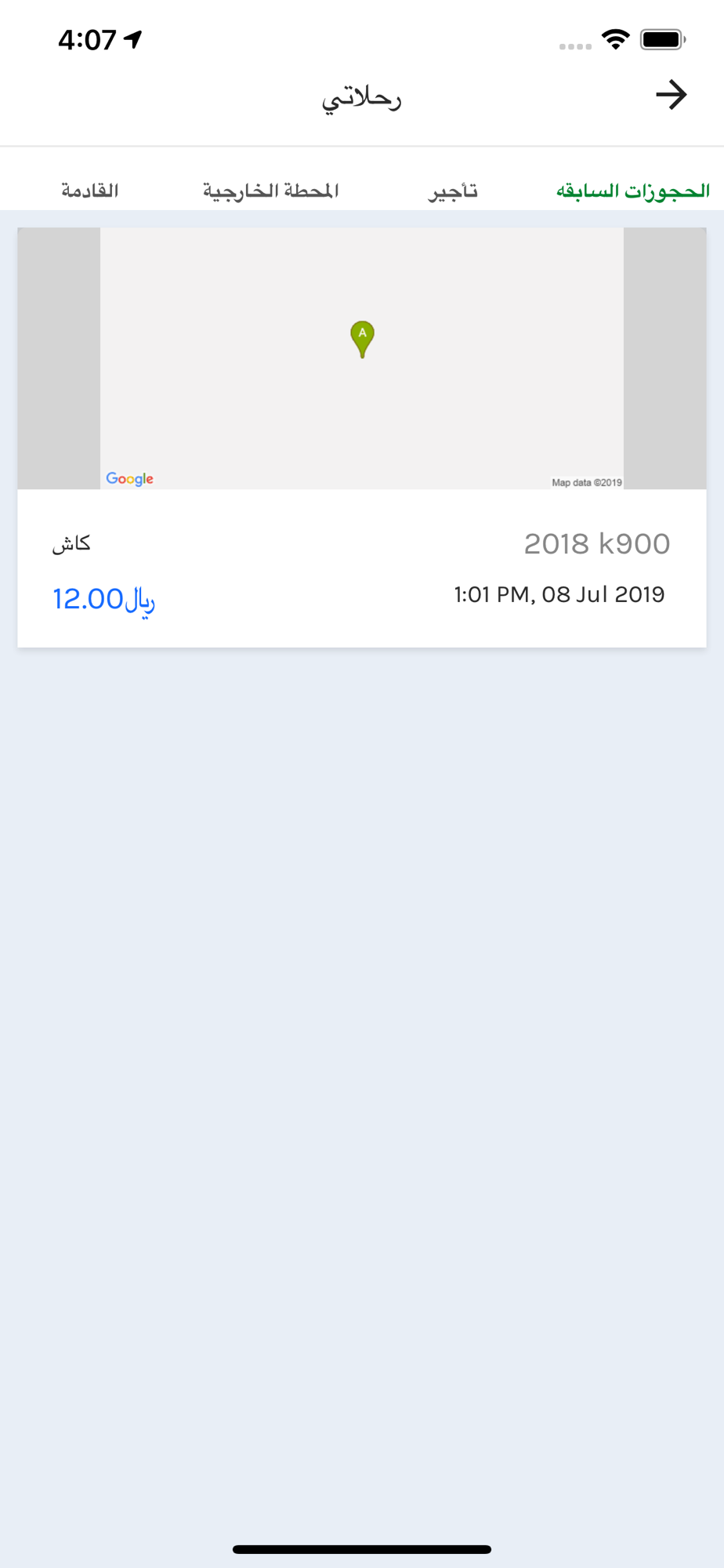The height and width of the screenshot is (1568, 724).
Task: Switch to the تأجير tab
Action: click(453, 191)
